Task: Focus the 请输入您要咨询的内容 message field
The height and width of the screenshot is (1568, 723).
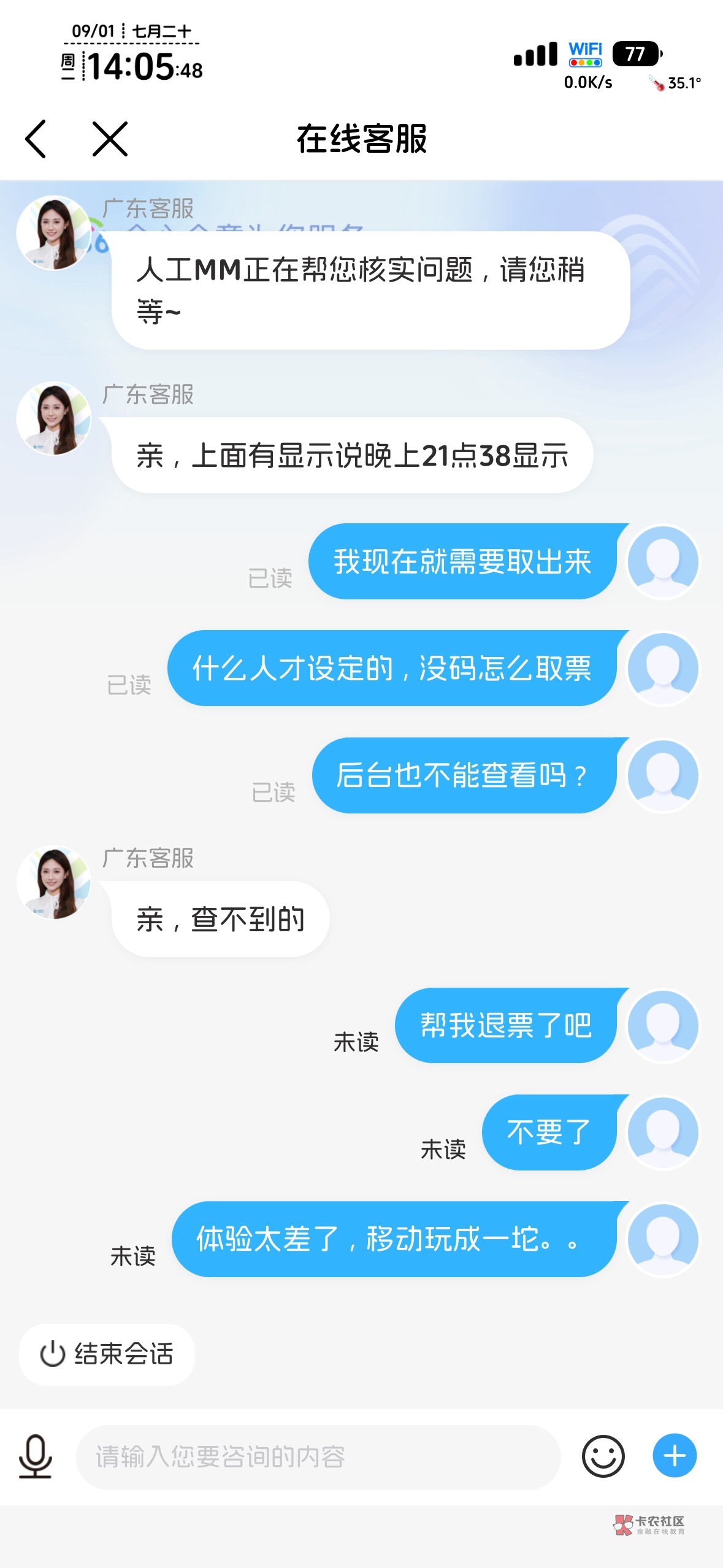Action: (x=318, y=1456)
